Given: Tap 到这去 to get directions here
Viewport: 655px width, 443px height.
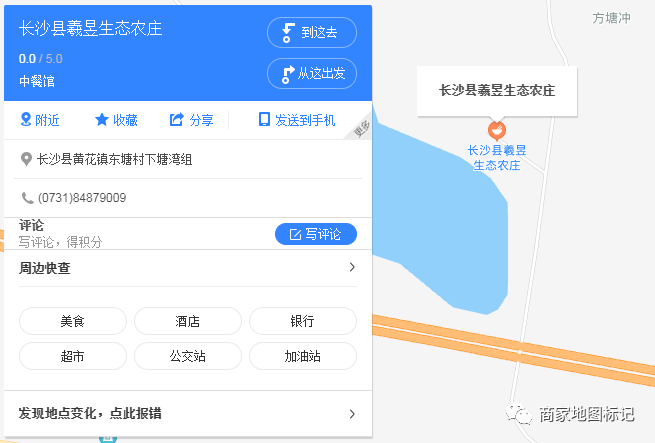Looking at the screenshot, I should coord(311,33).
